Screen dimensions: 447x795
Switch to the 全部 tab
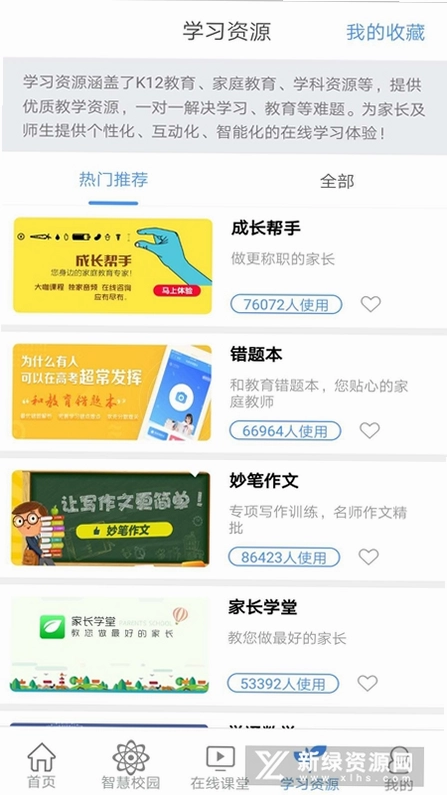pyautogui.click(x=337, y=181)
